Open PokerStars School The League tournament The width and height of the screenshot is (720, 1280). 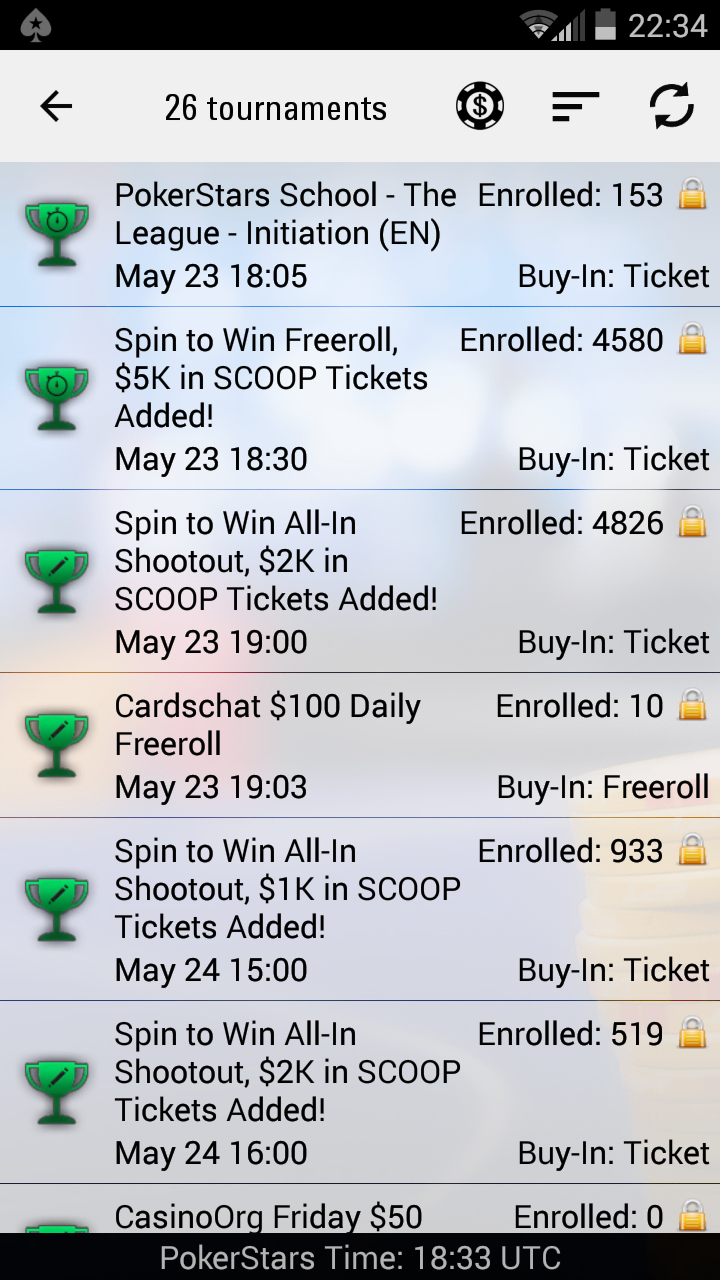[x=360, y=234]
